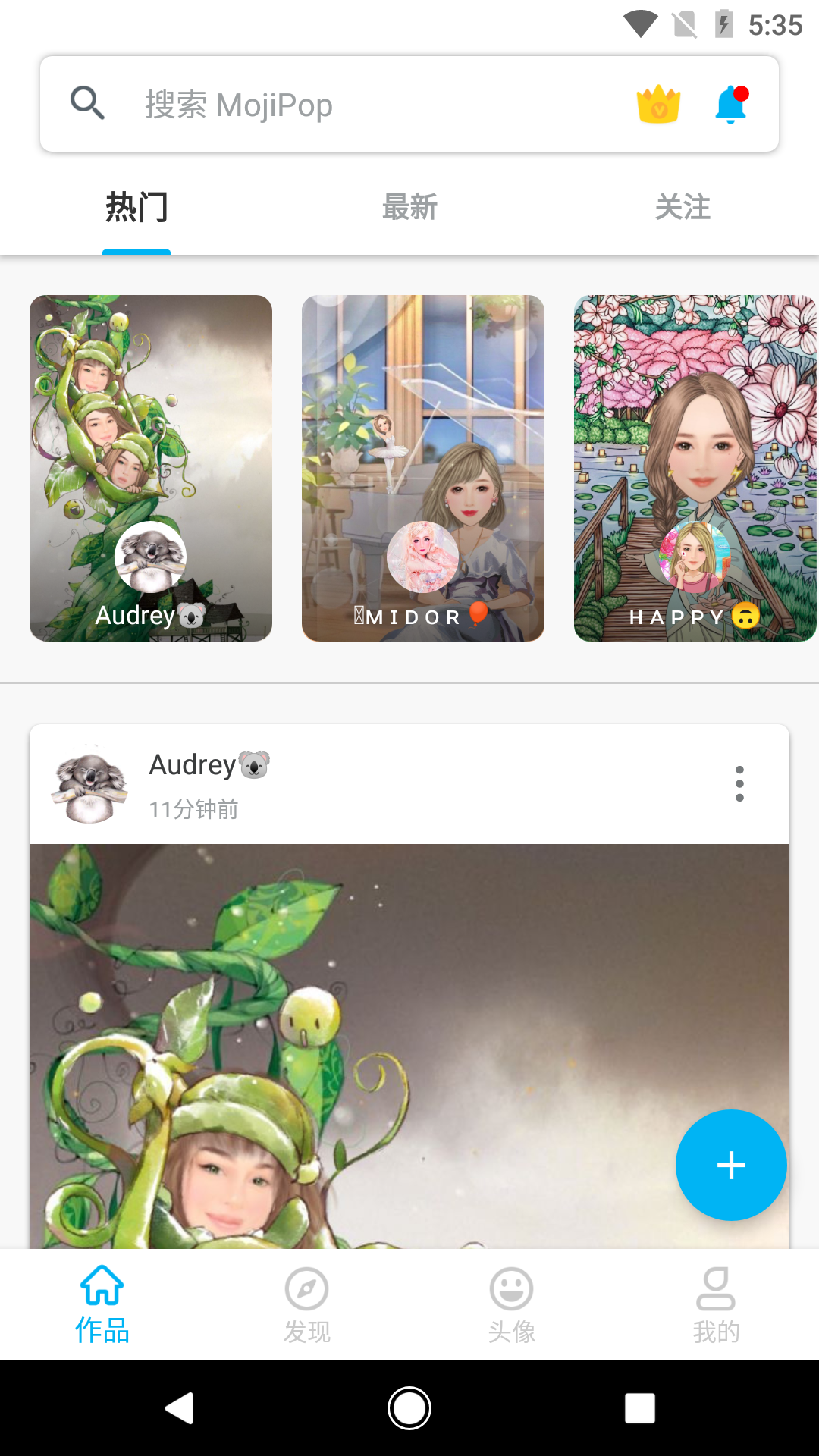
Task: Switch to the 最新 tab
Action: click(409, 208)
